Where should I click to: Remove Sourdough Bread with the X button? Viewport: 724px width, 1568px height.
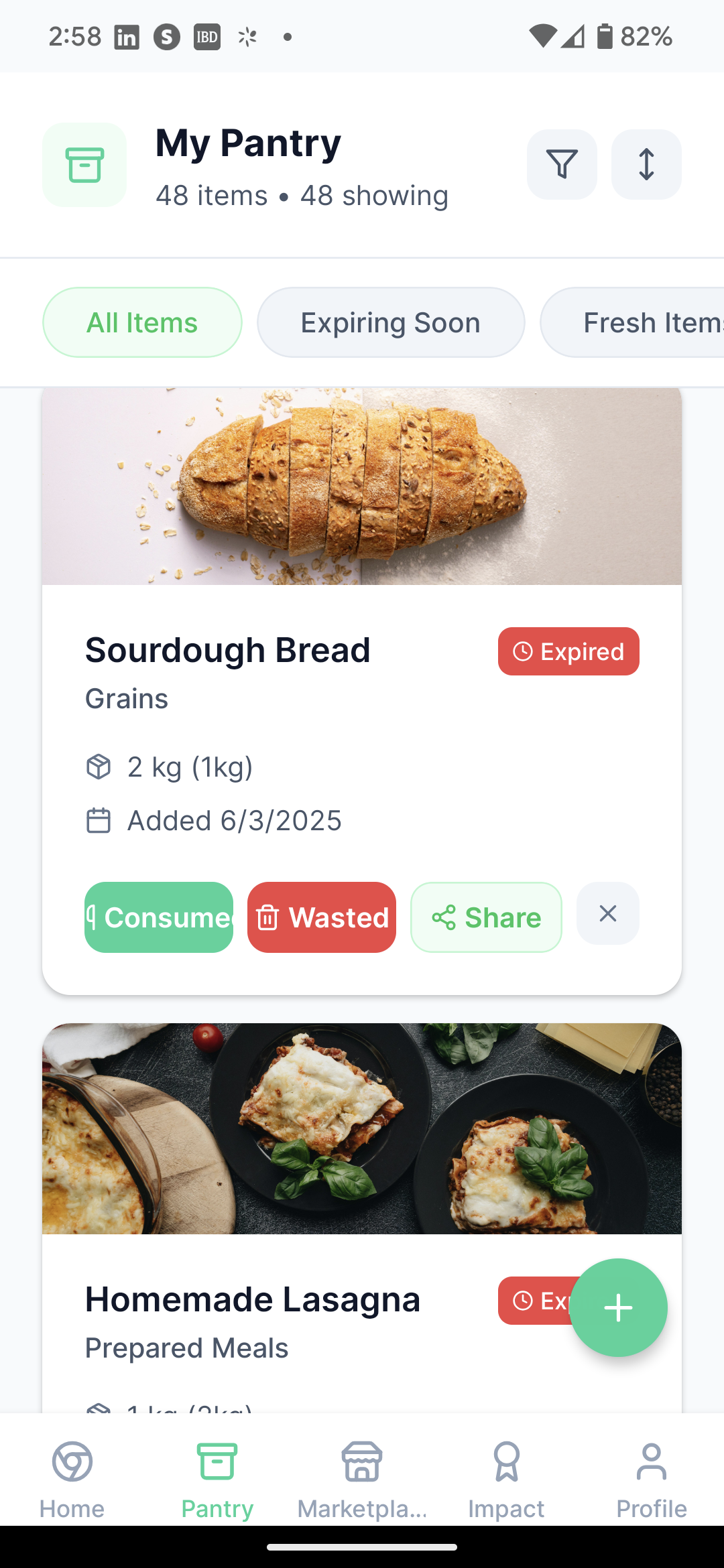coord(608,913)
